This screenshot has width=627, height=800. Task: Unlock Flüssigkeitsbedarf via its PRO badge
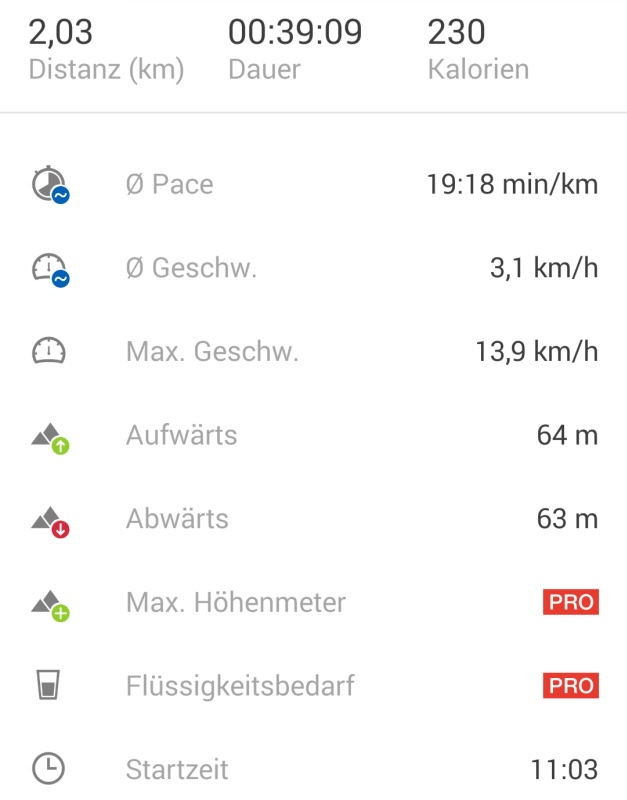pos(570,686)
